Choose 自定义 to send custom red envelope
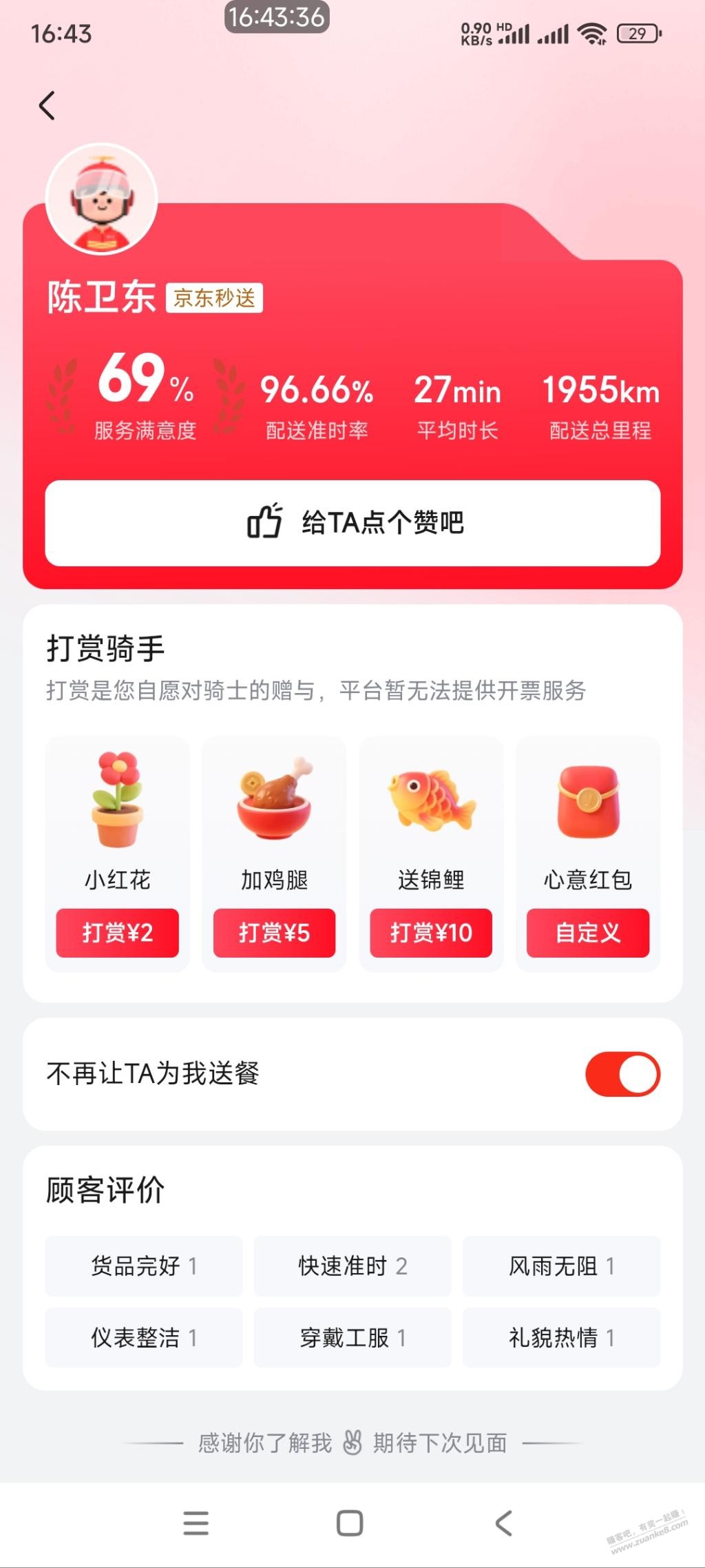Image resolution: width=705 pixels, height=1568 pixels. click(588, 933)
